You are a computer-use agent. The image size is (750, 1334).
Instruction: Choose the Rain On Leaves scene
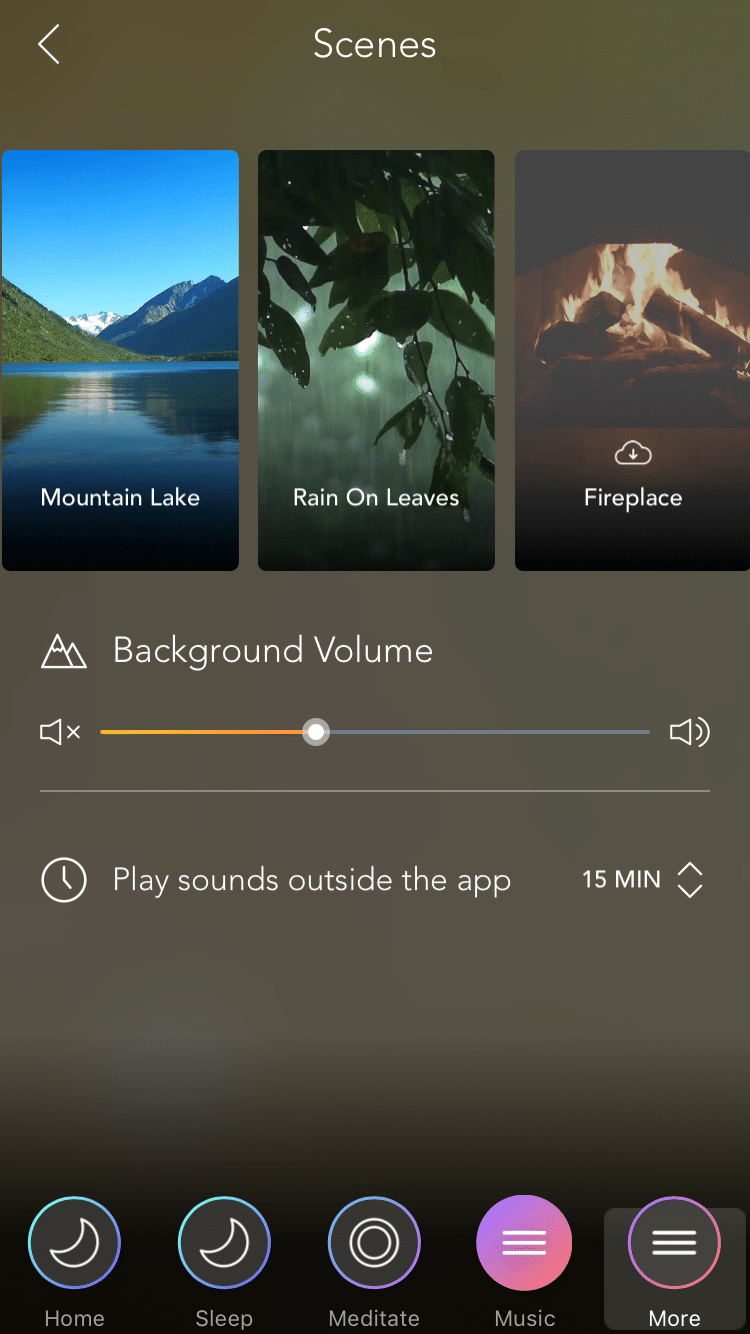pos(376,360)
